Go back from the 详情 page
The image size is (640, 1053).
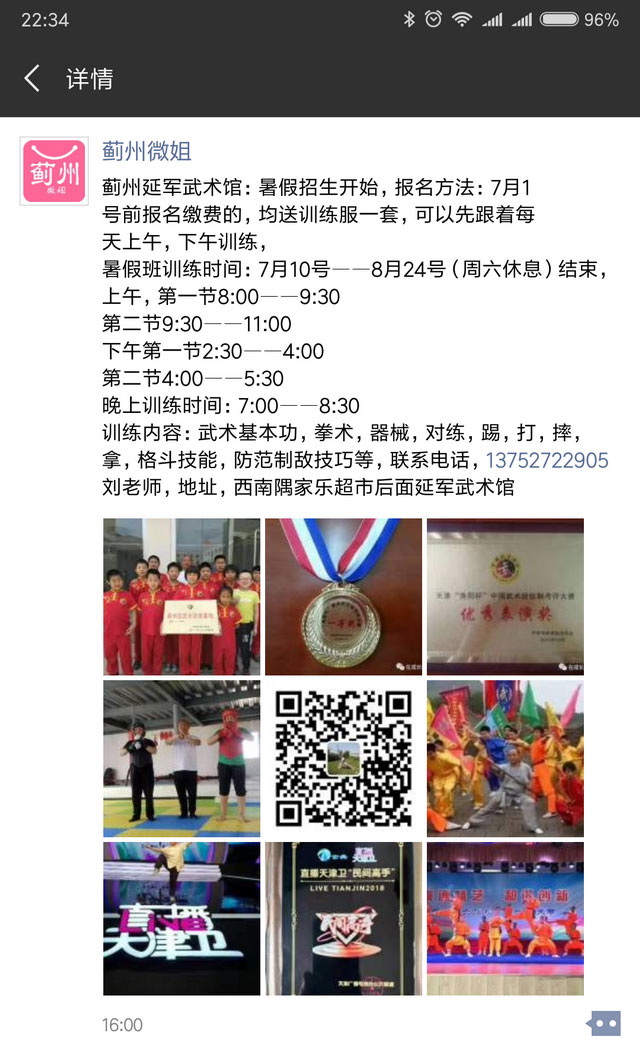coord(32,79)
